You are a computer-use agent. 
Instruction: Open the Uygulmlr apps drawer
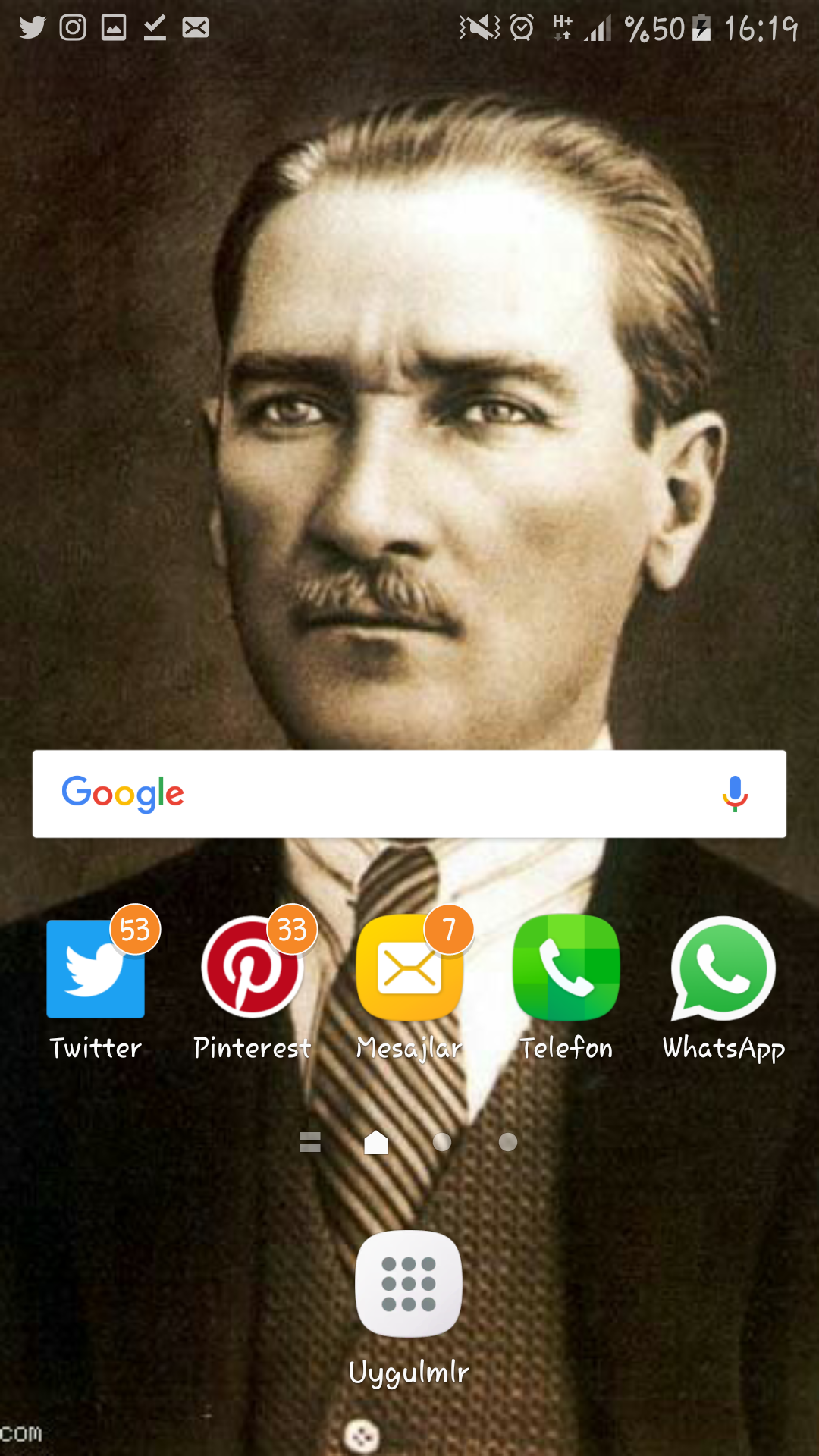(x=409, y=1284)
